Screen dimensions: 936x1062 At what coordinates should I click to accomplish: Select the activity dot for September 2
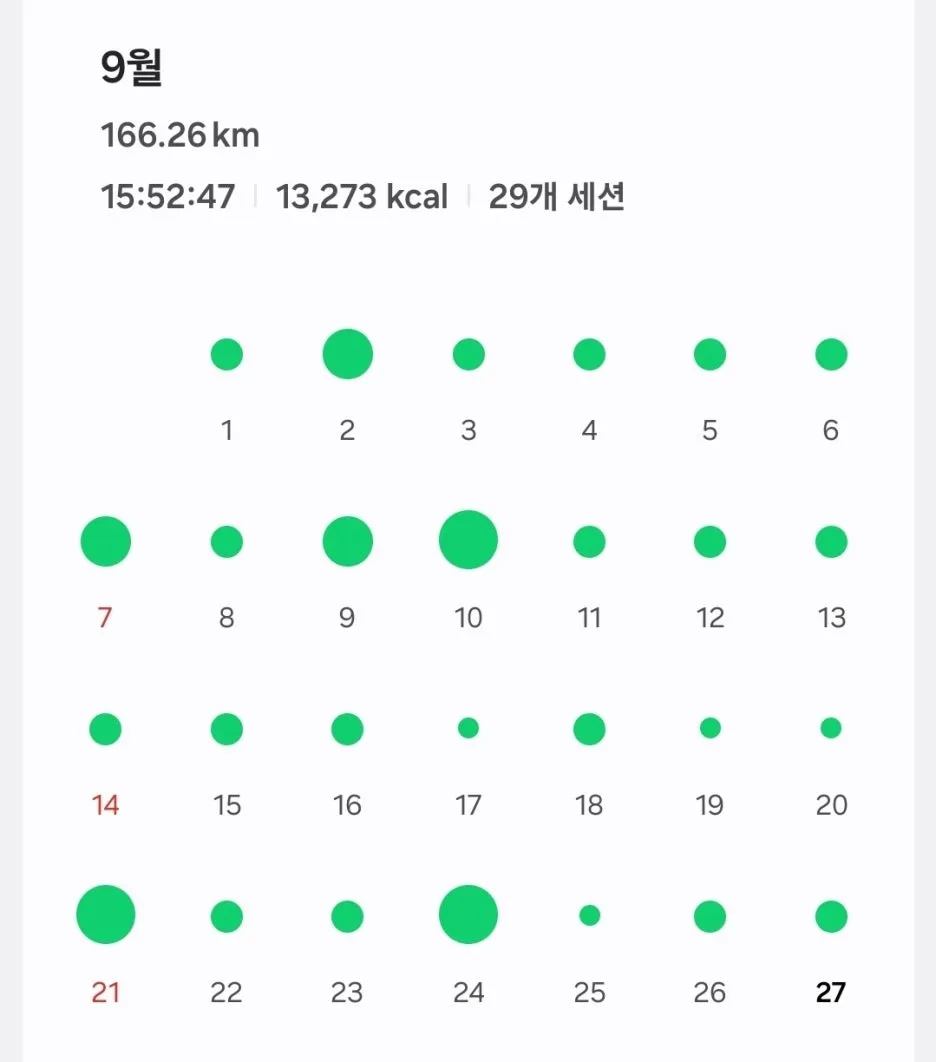tap(347, 353)
